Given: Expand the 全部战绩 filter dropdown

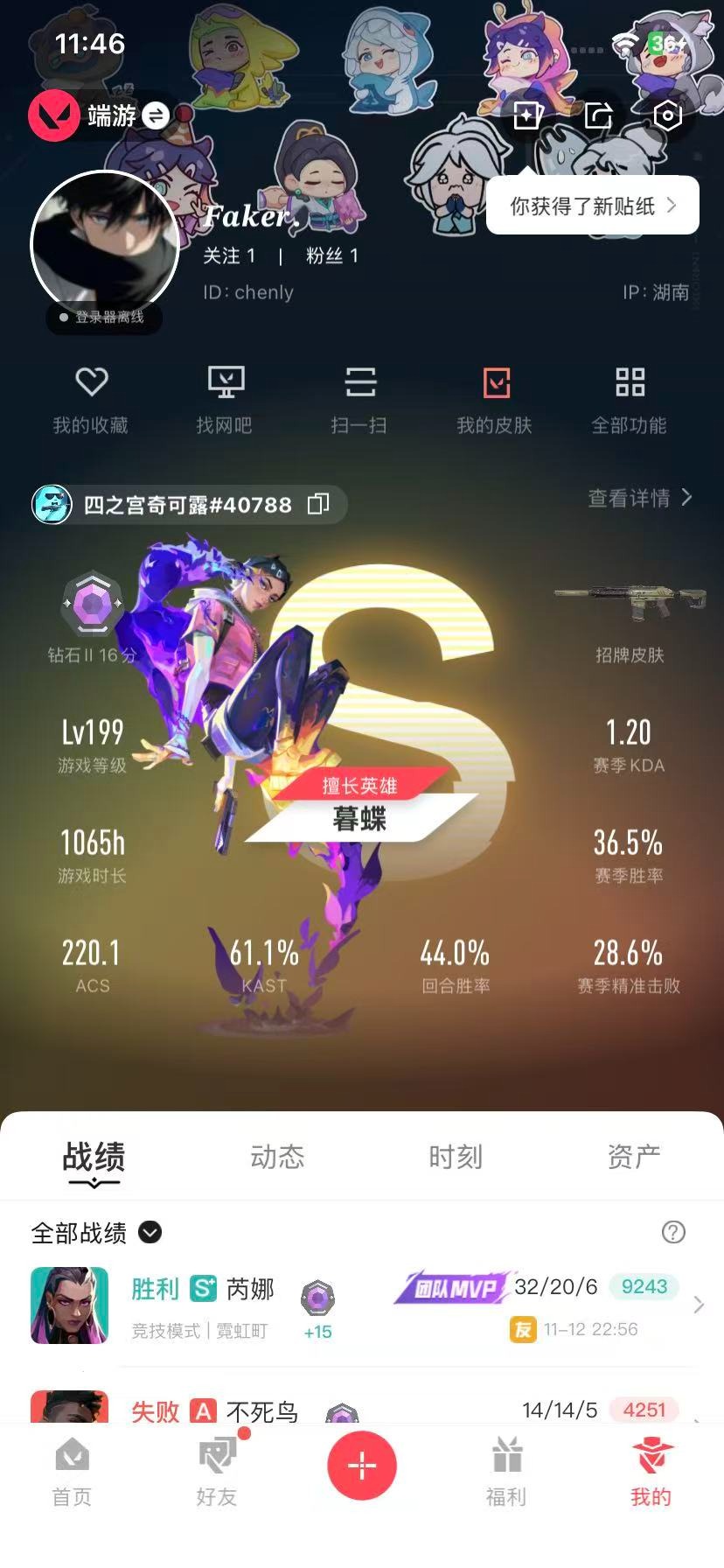Looking at the screenshot, I should point(150,1232).
